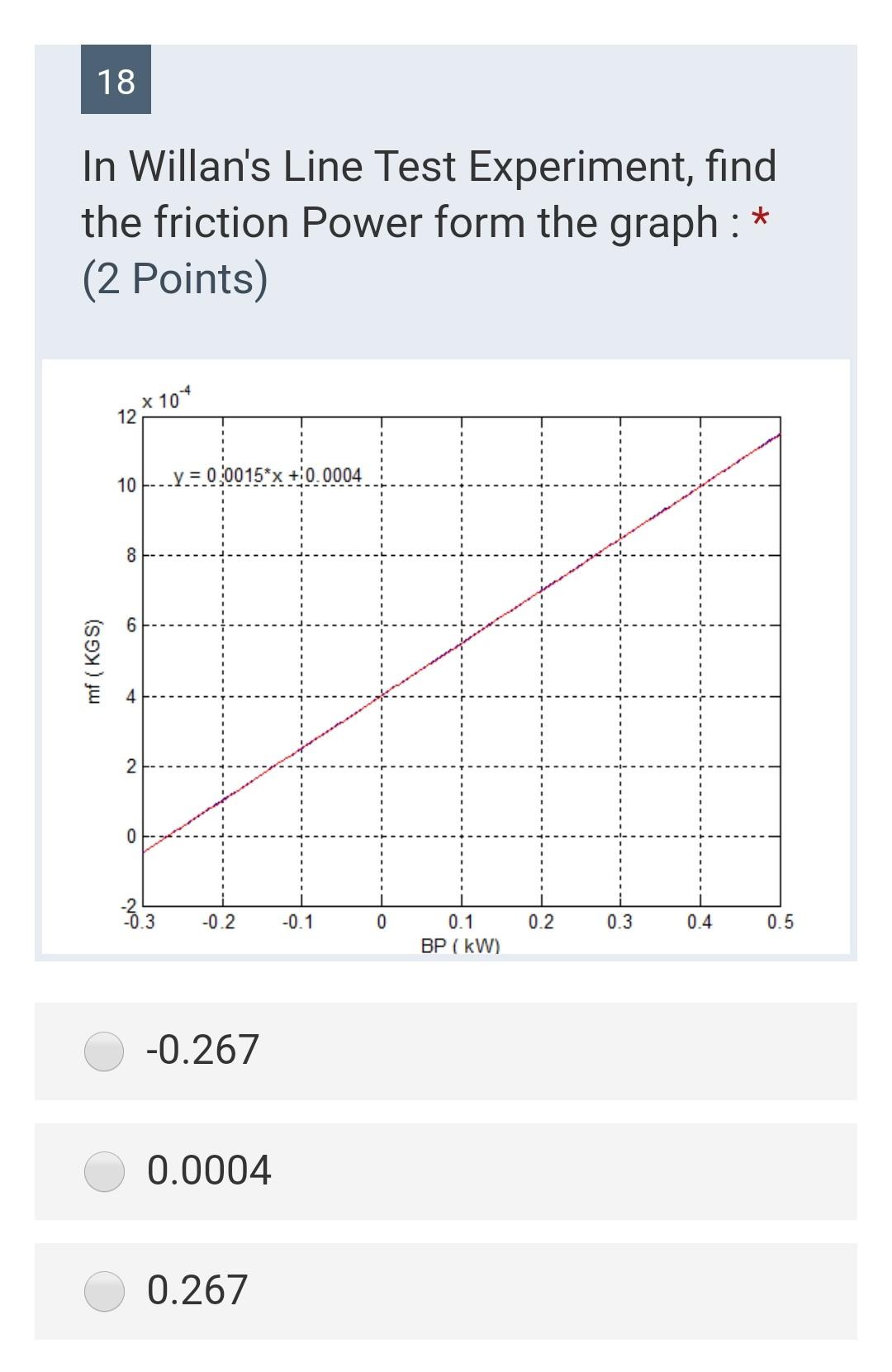Select the -0.267 answer radio button

104,1051
